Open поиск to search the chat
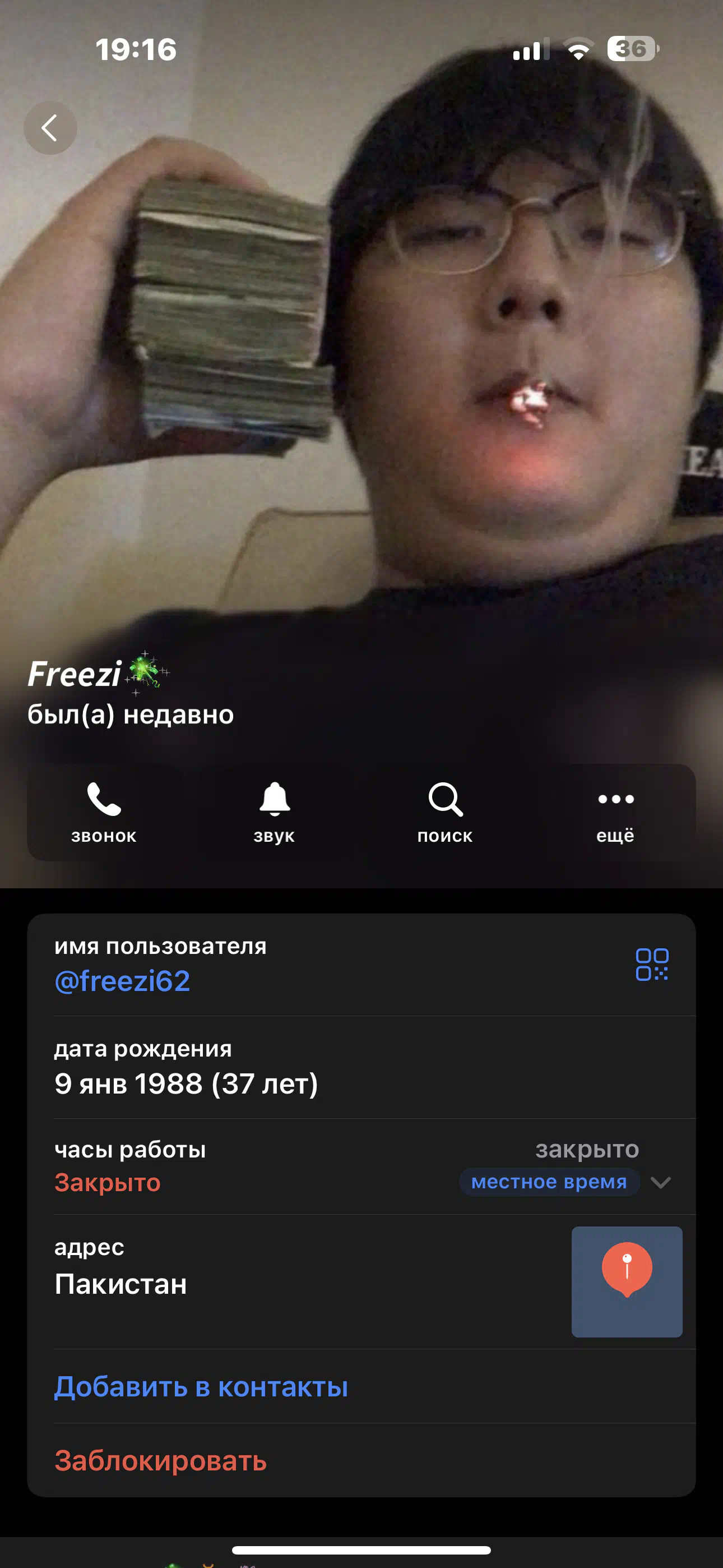 pos(445,813)
